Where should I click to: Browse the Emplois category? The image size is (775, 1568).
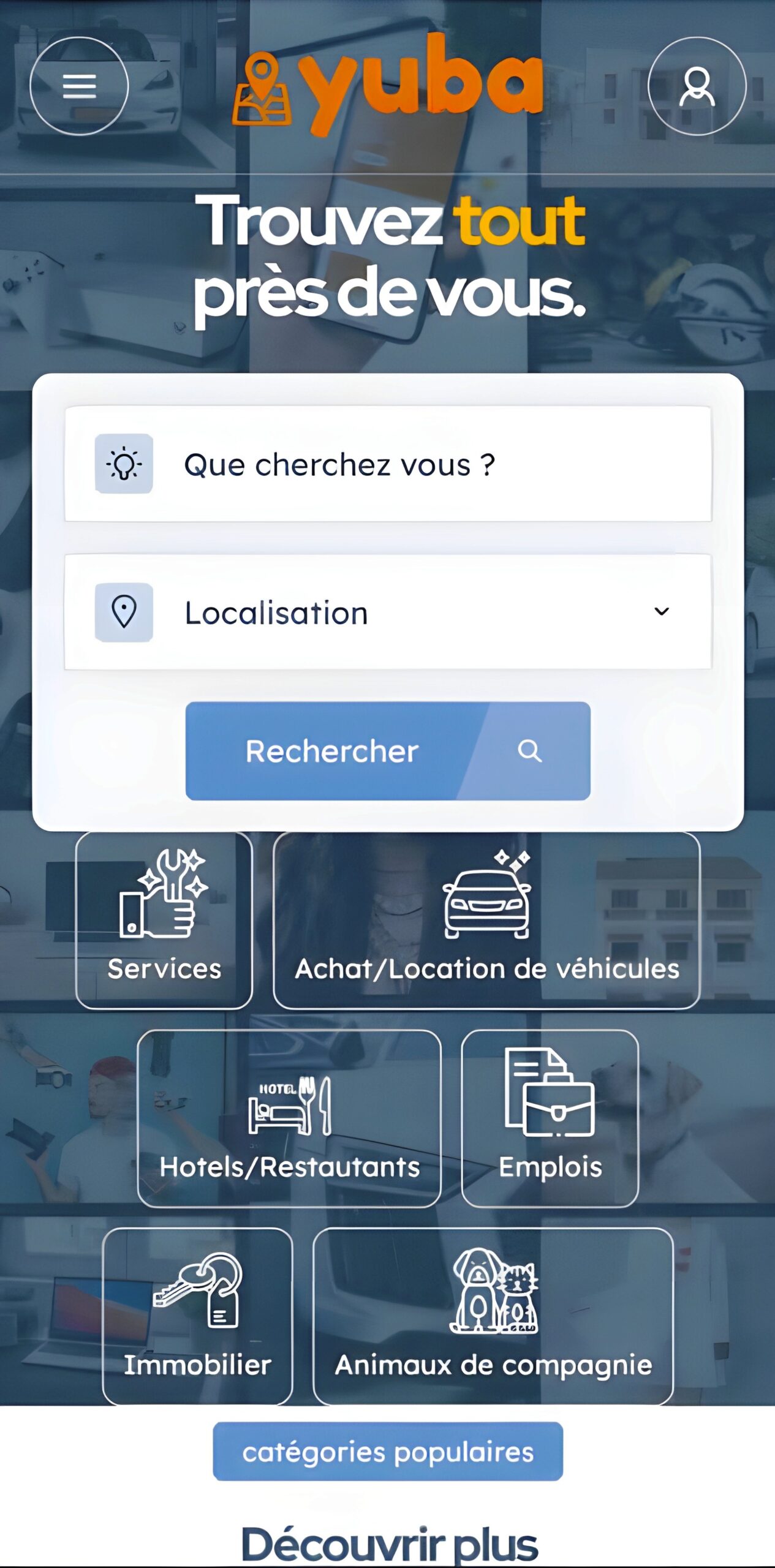point(550,1118)
